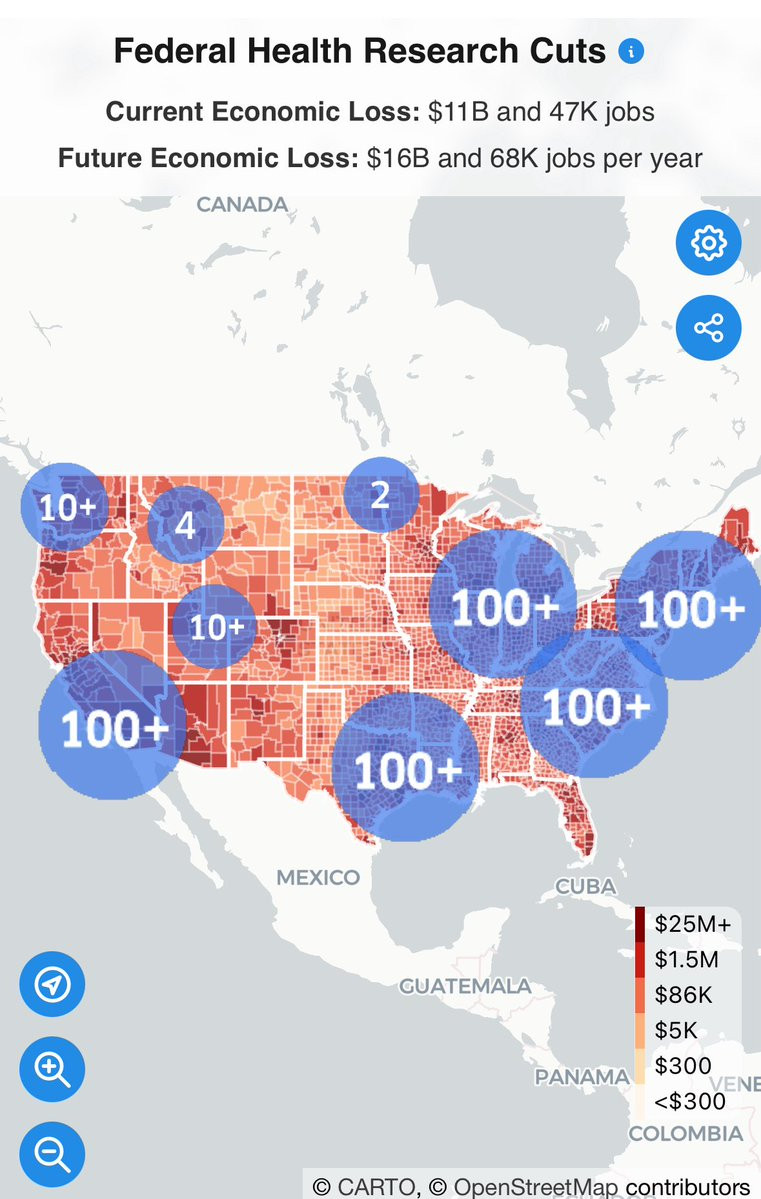Image resolution: width=761 pixels, height=1199 pixels.
Task: Open the info icon beside the title
Action: tap(631, 52)
